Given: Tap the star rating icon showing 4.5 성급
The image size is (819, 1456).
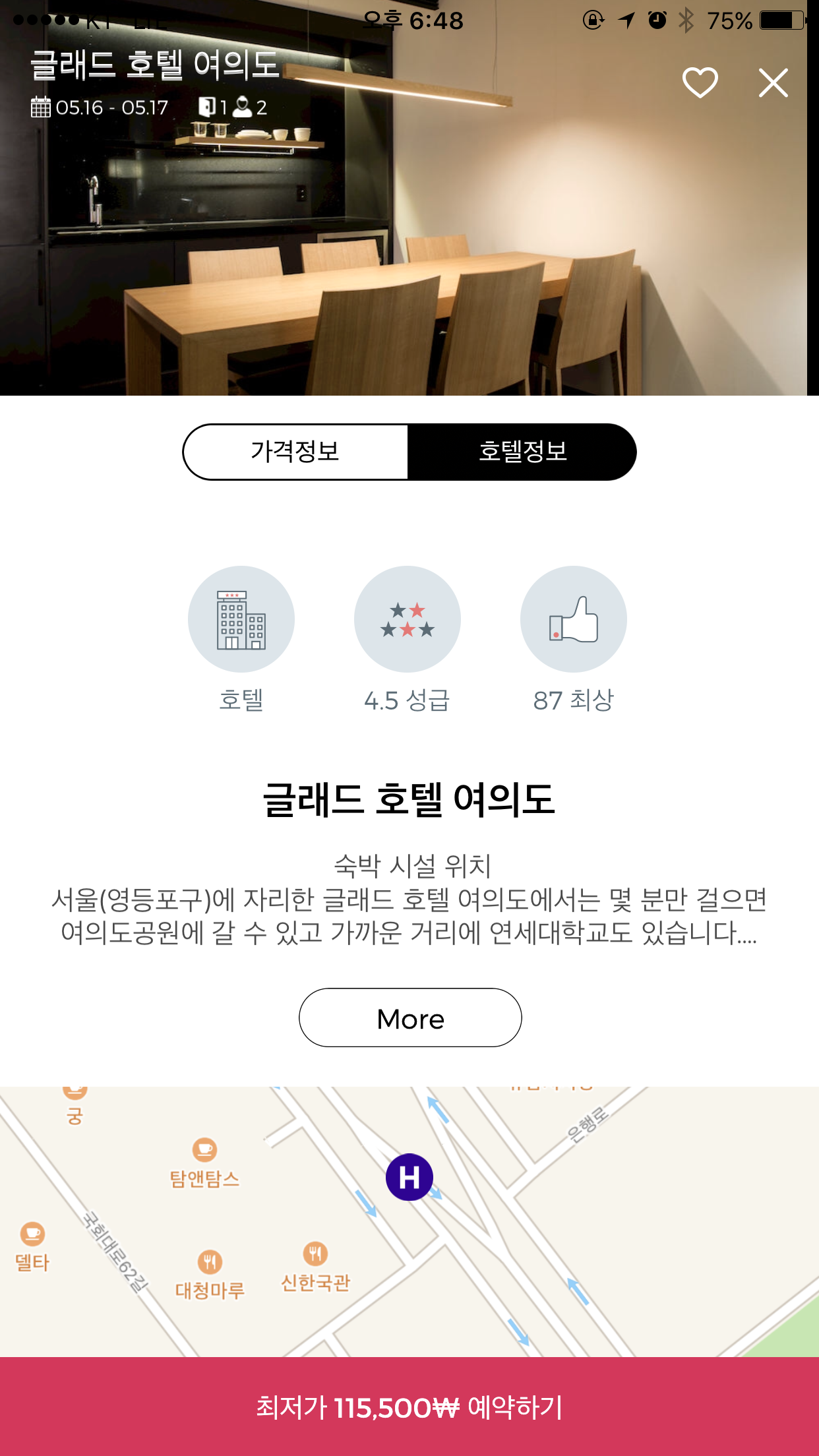Looking at the screenshot, I should [408, 619].
